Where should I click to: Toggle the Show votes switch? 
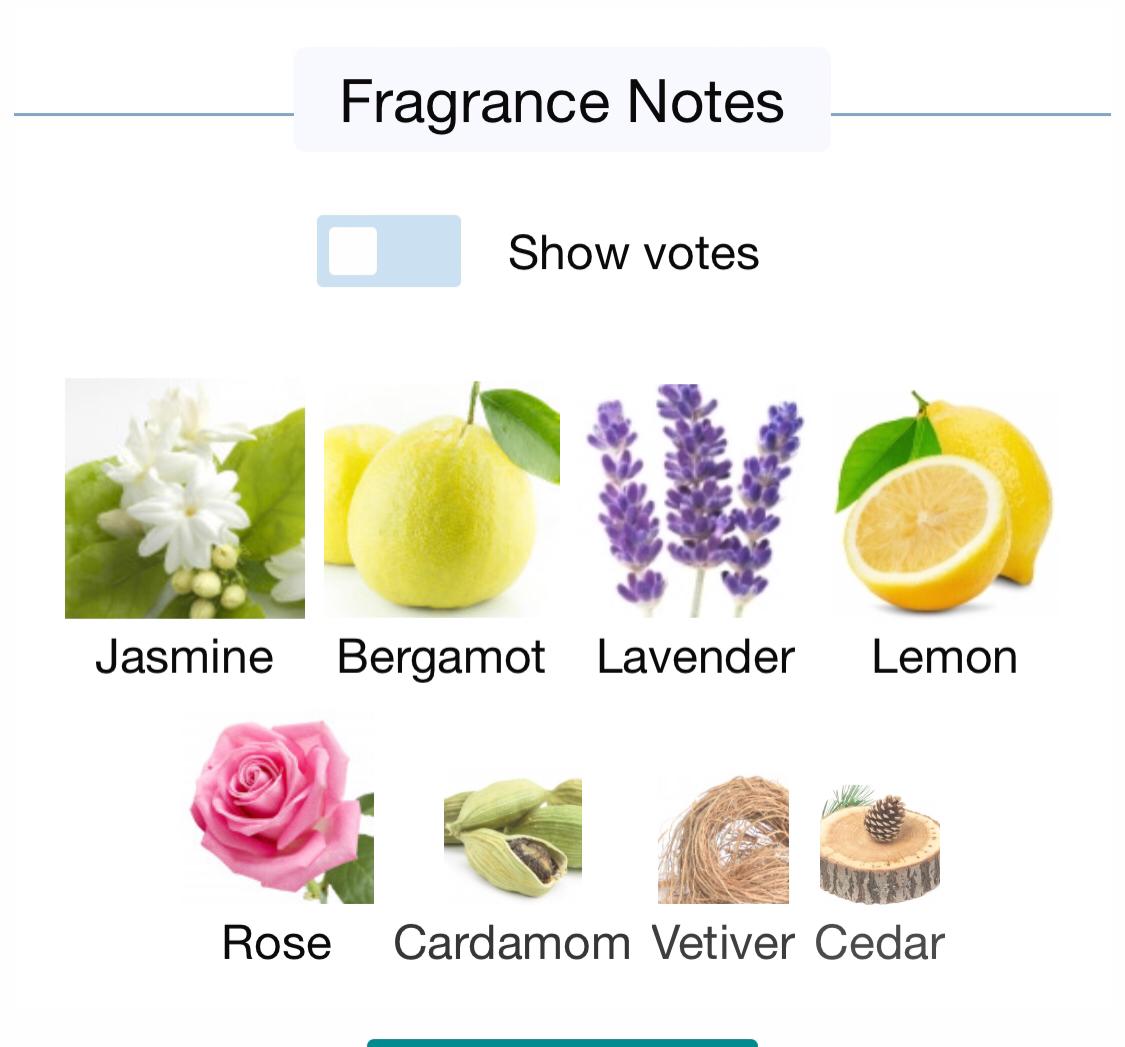(388, 251)
